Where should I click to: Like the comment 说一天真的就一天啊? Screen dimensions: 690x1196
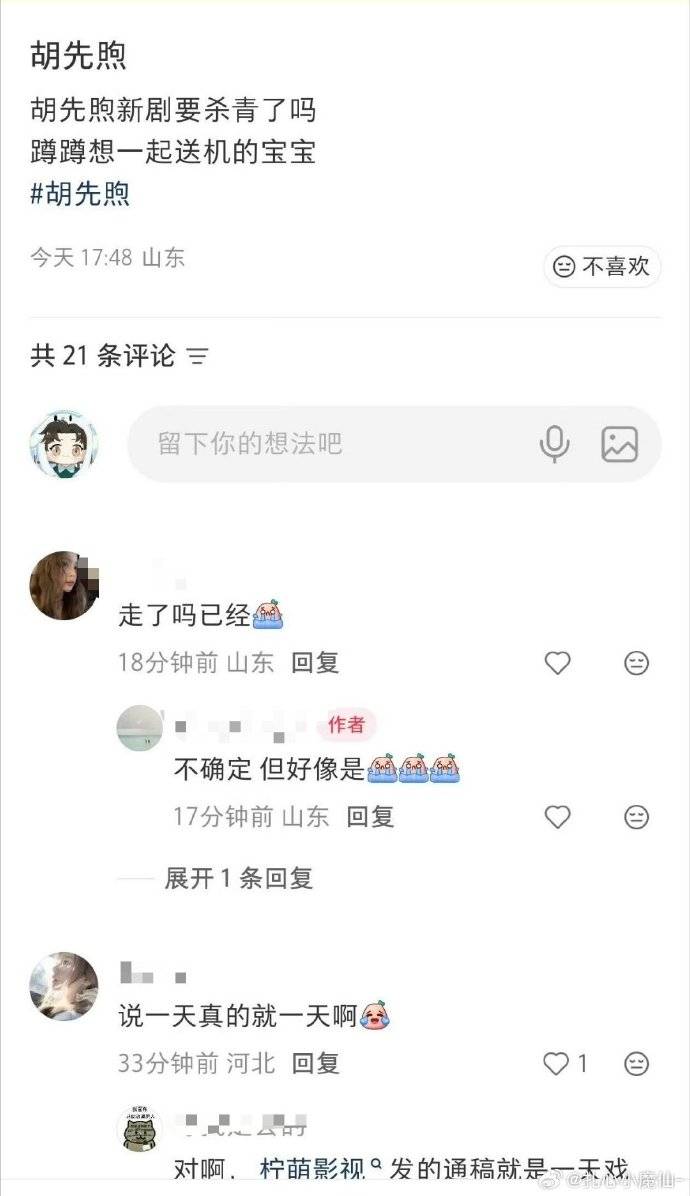557,1064
